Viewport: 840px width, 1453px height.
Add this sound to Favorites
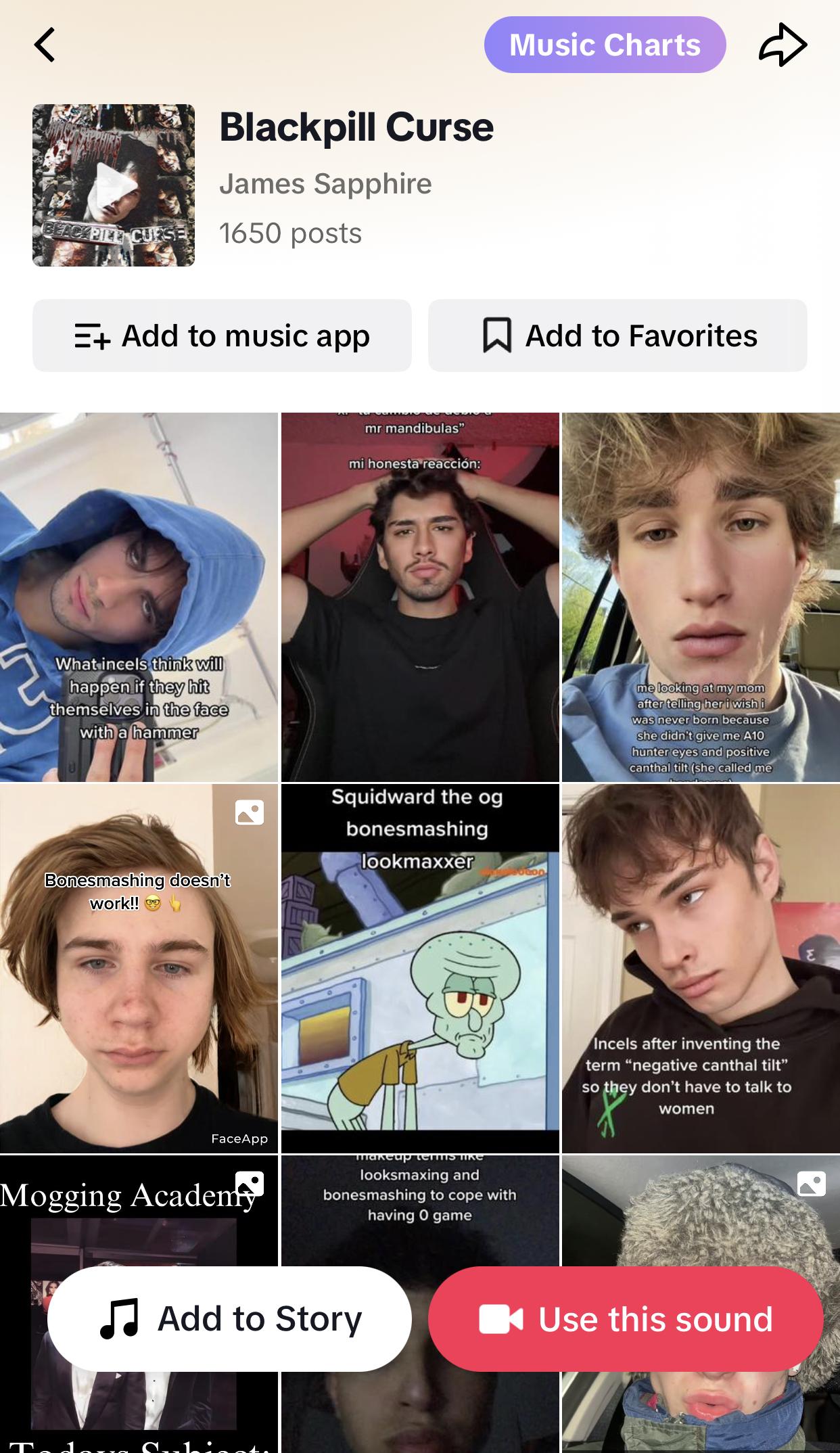coord(617,336)
